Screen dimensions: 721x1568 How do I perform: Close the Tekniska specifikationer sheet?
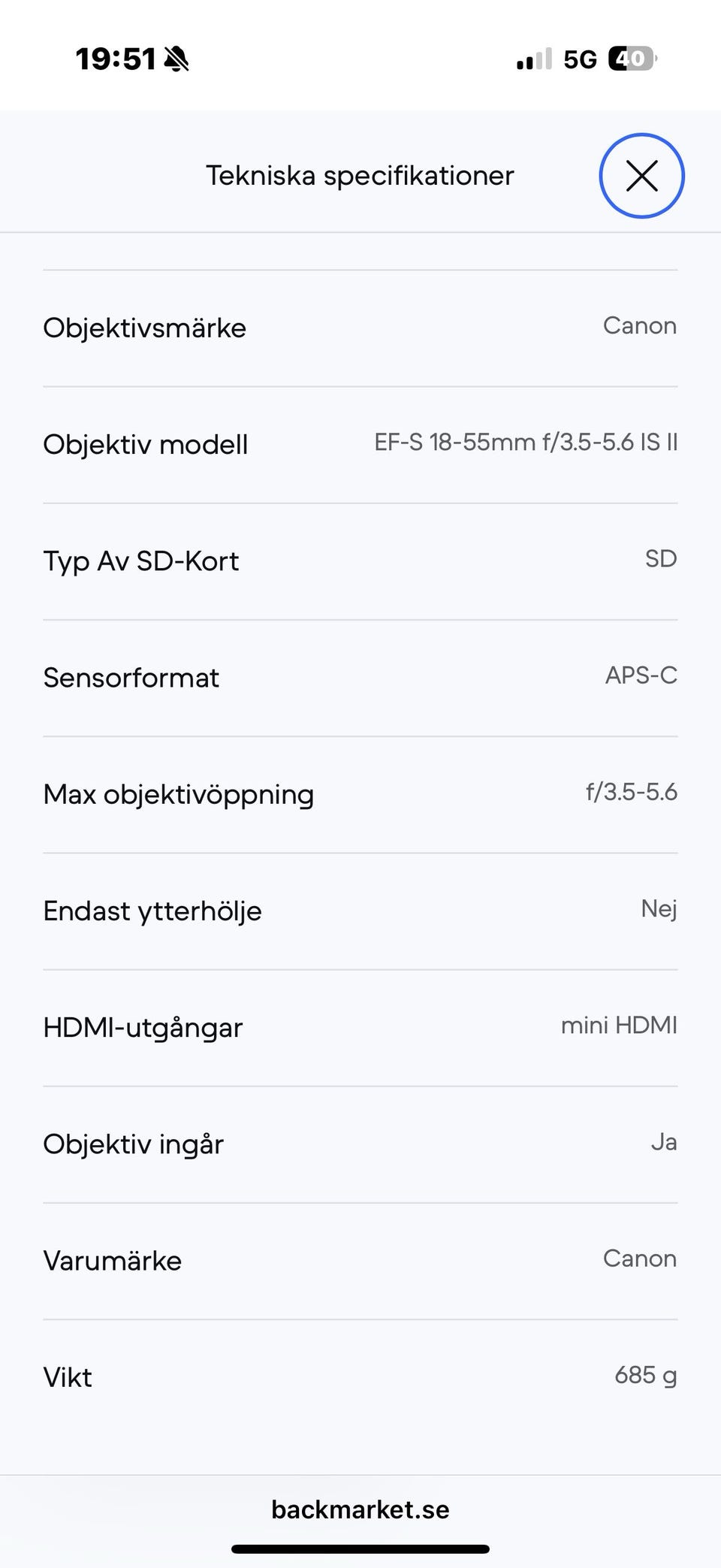[x=641, y=176]
